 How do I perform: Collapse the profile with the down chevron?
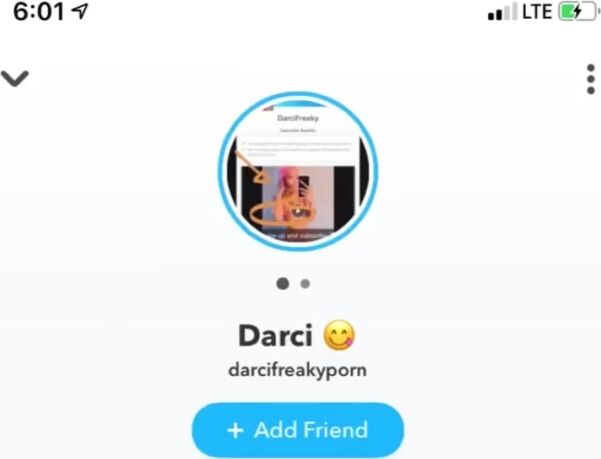(x=14, y=79)
